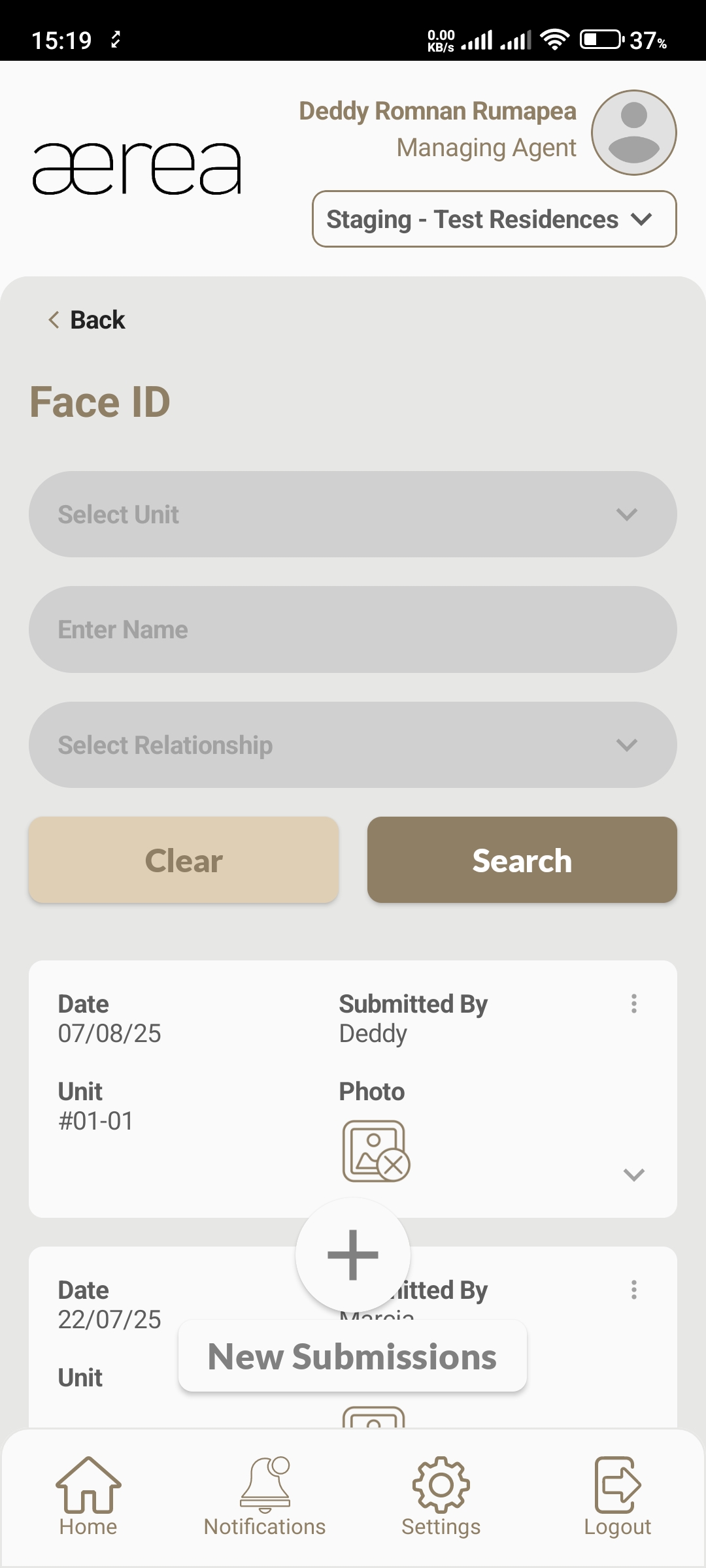The image size is (706, 1568).
Task: Tap the Enter Name field
Action: (x=352, y=630)
